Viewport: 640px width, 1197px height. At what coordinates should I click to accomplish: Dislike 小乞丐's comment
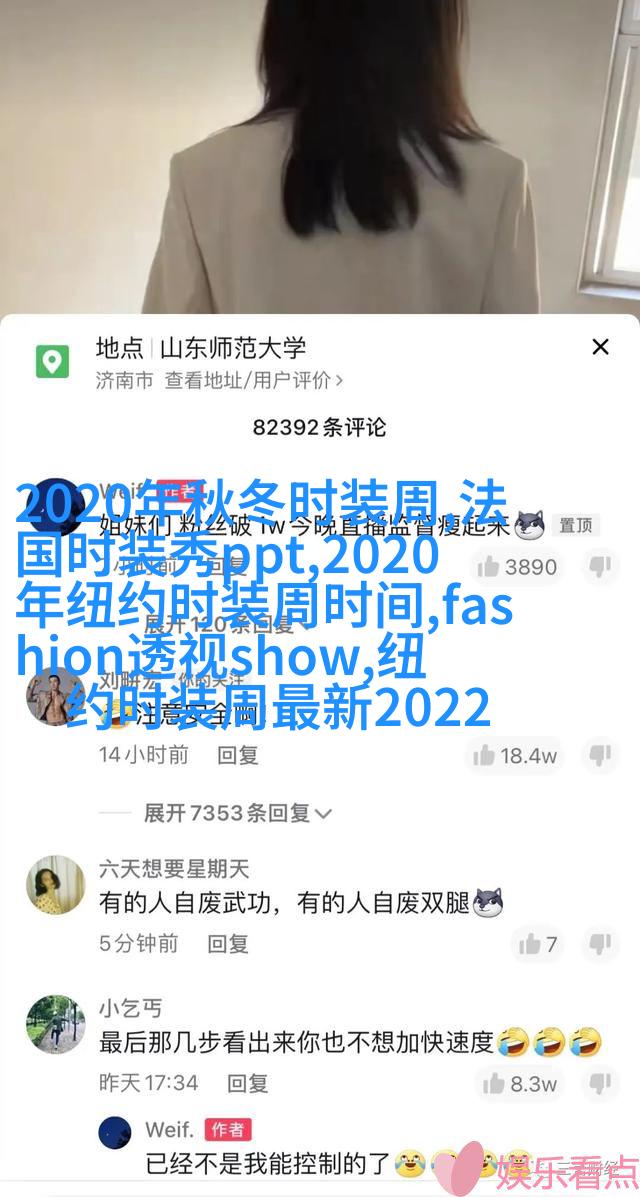599,1083
